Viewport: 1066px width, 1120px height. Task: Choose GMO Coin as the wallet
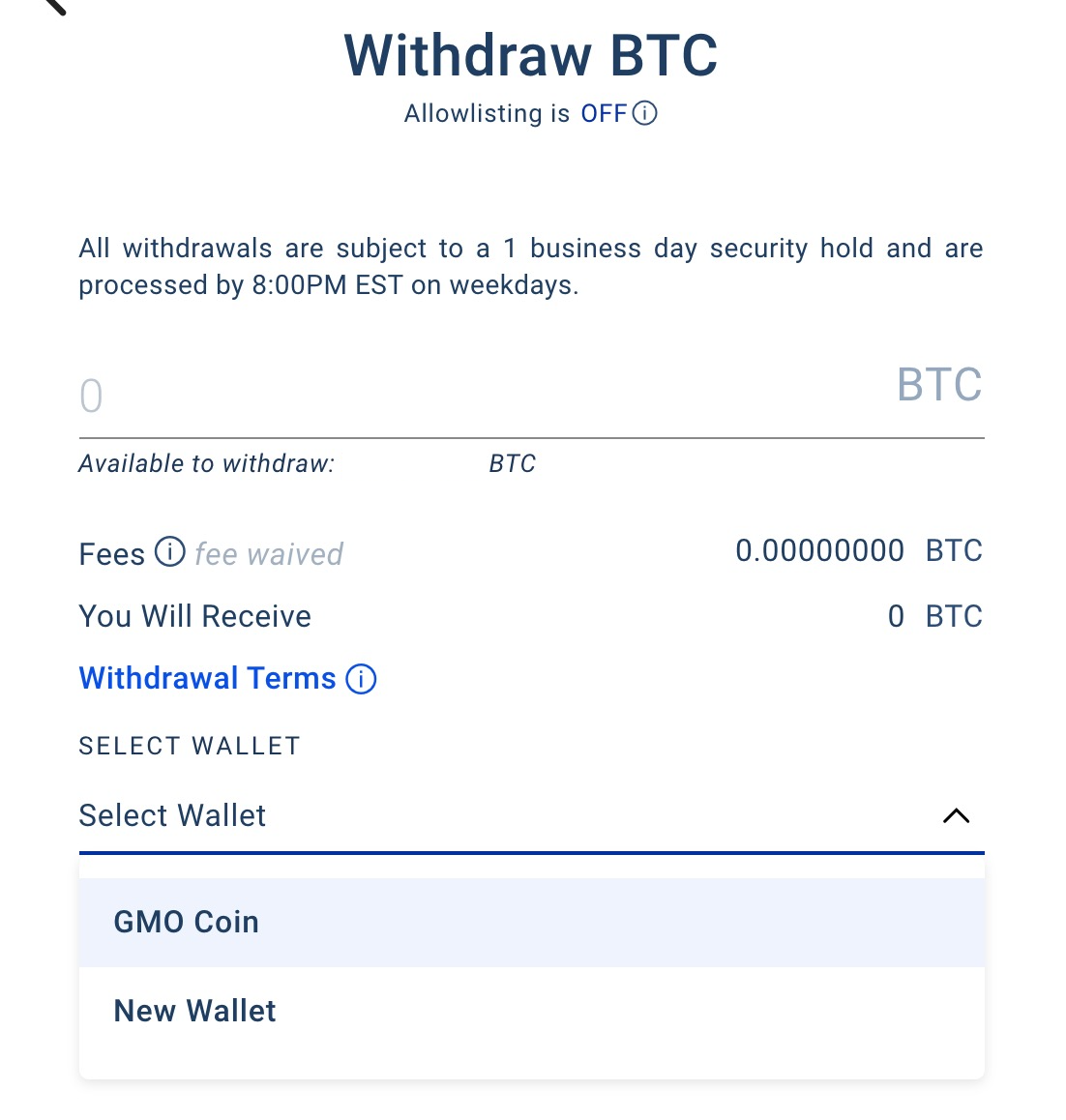(x=531, y=922)
